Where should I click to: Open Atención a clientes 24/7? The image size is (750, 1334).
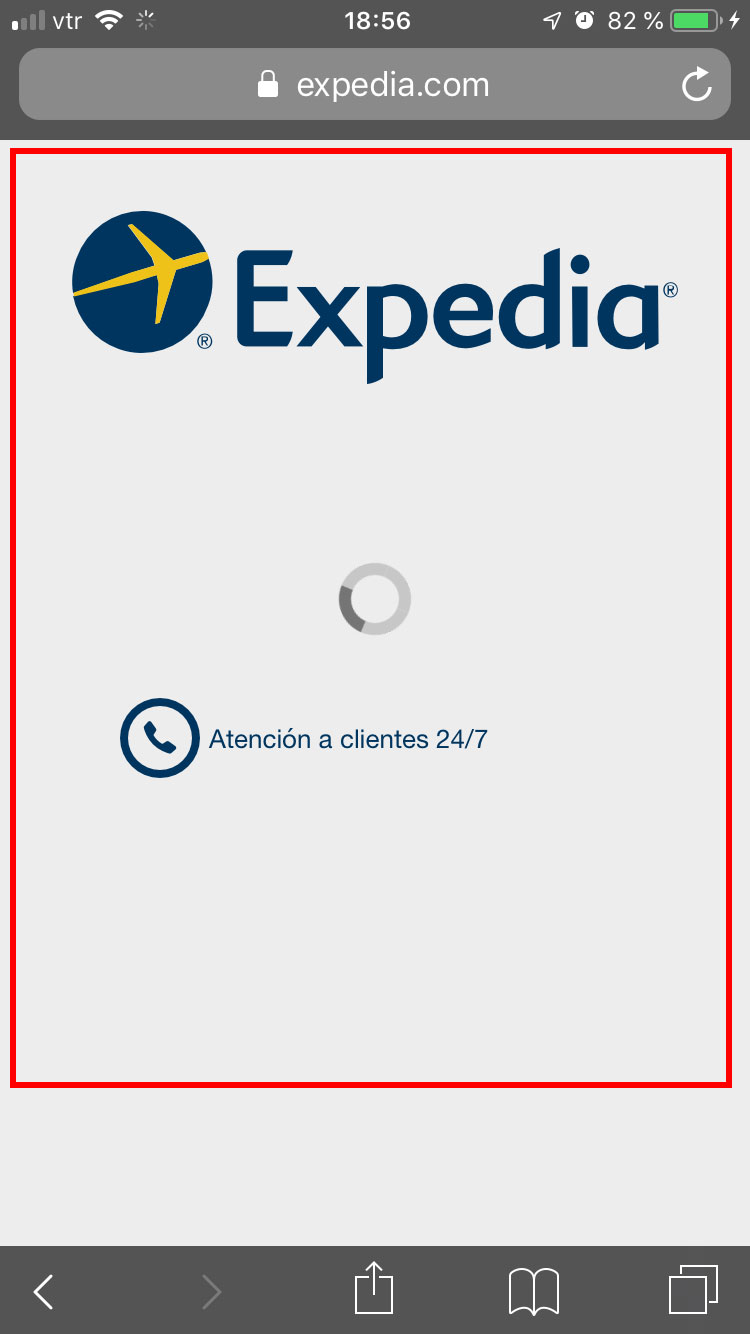pos(305,739)
